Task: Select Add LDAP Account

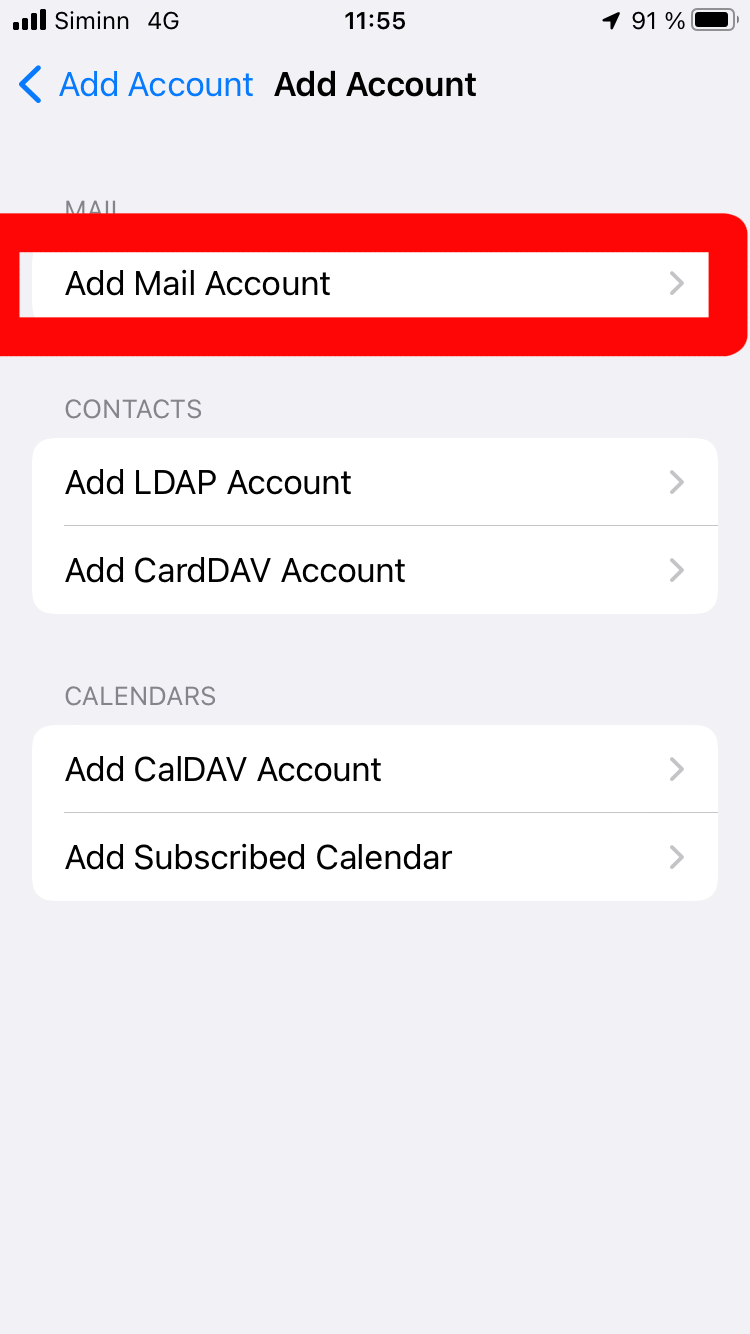Action: pyautogui.click(x=374, y=483)
